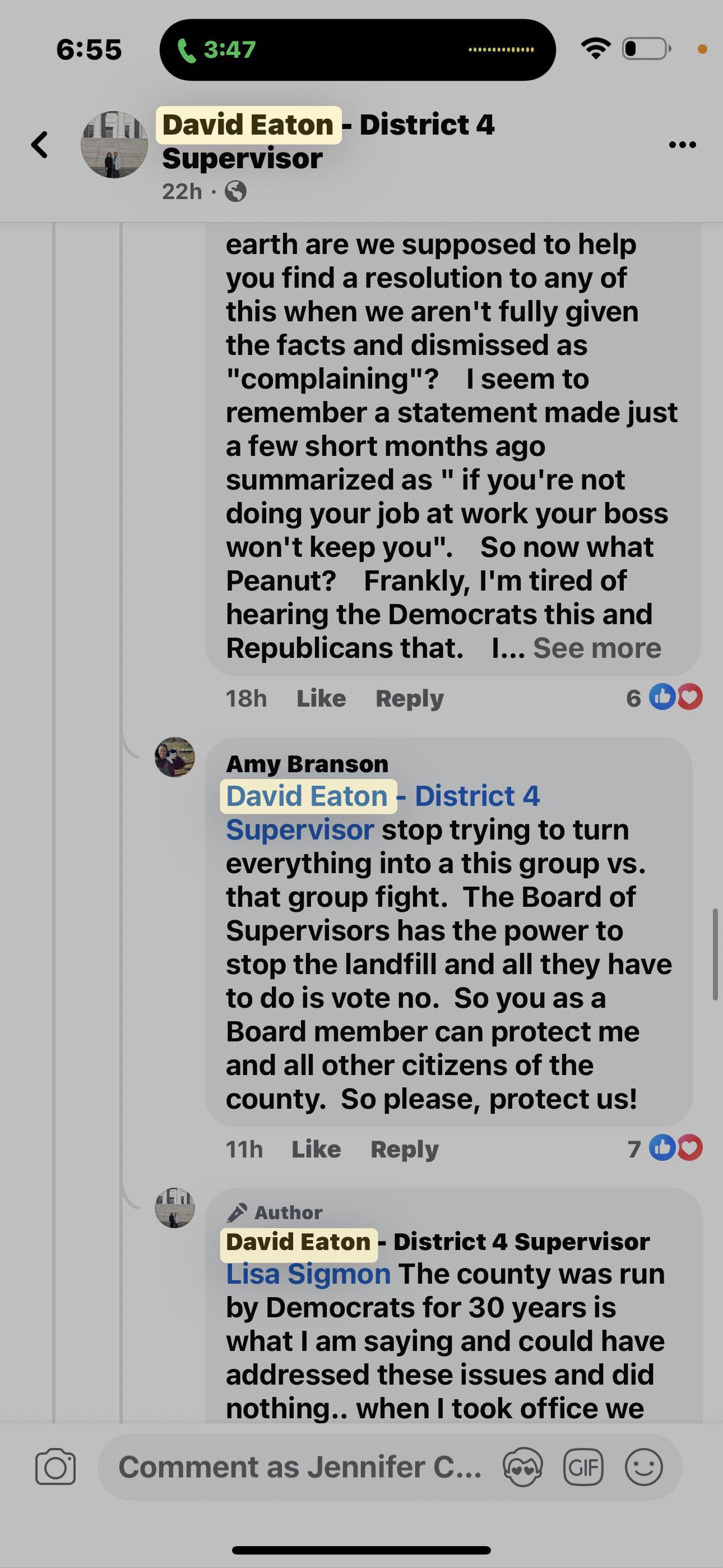The image size is (723, 1568).
Task: Open the emoji picker
Action: coord(644,1467)
